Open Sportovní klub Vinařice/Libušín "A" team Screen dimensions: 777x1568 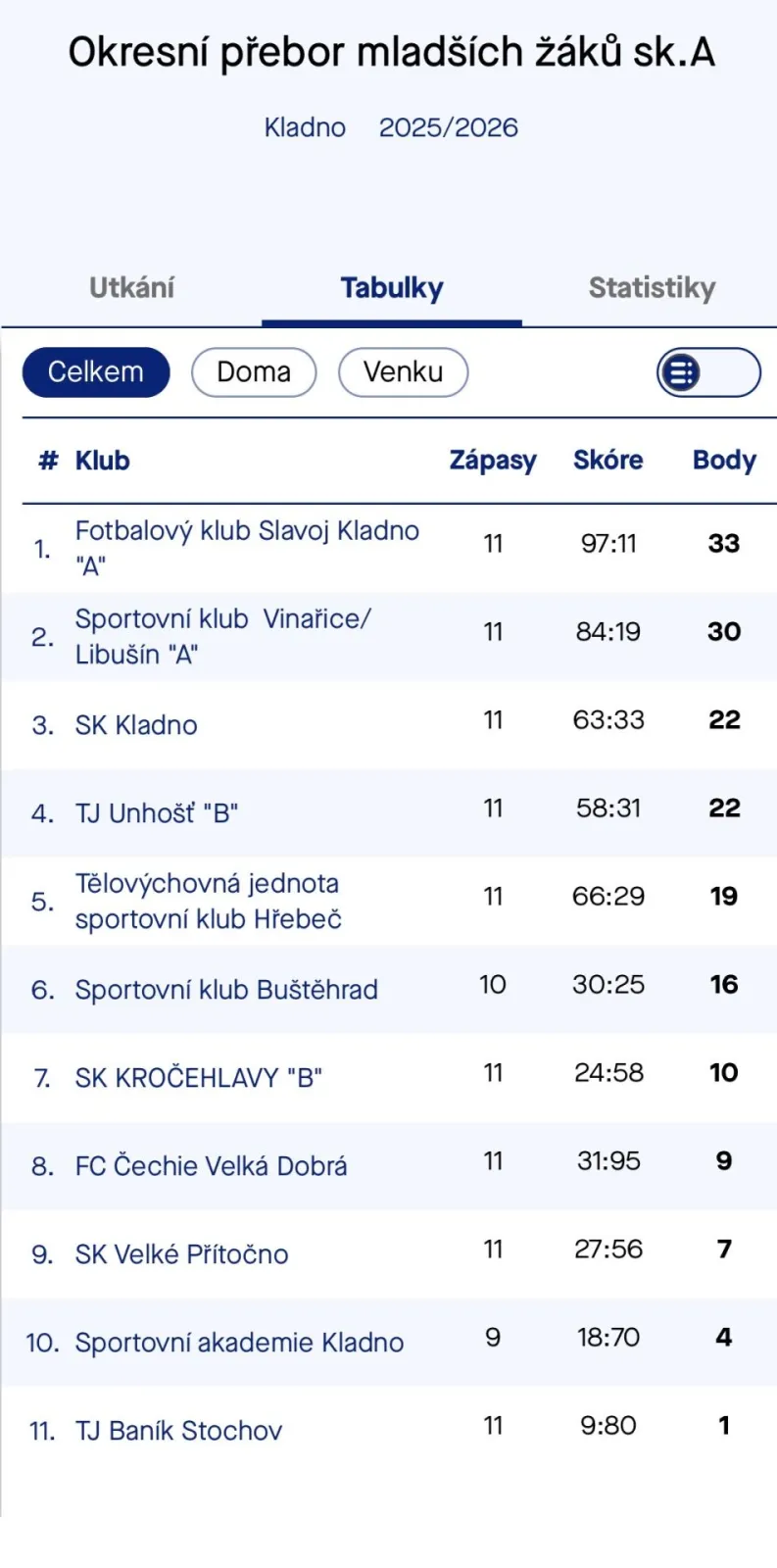223,636
